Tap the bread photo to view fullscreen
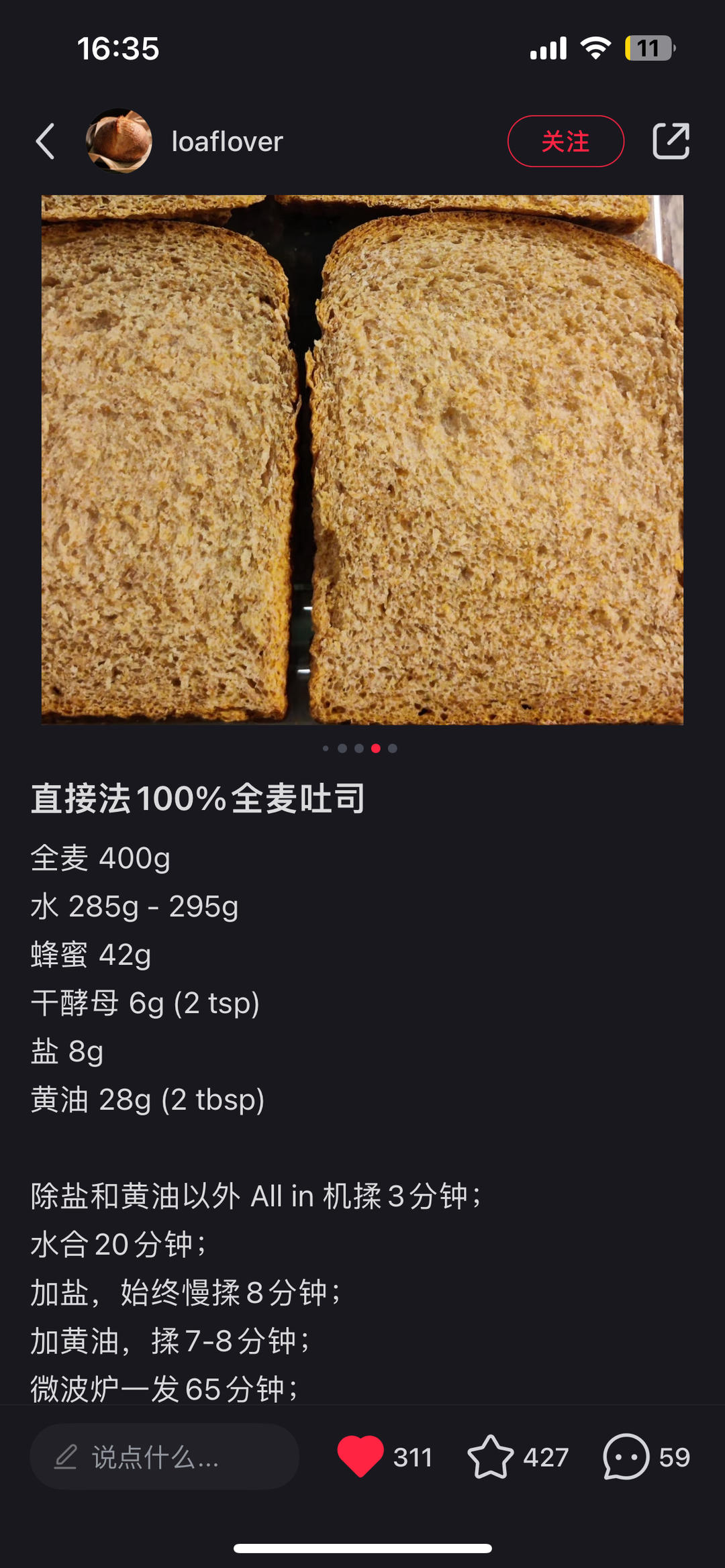Viewport: 725px width, 1568px height. 362,460
